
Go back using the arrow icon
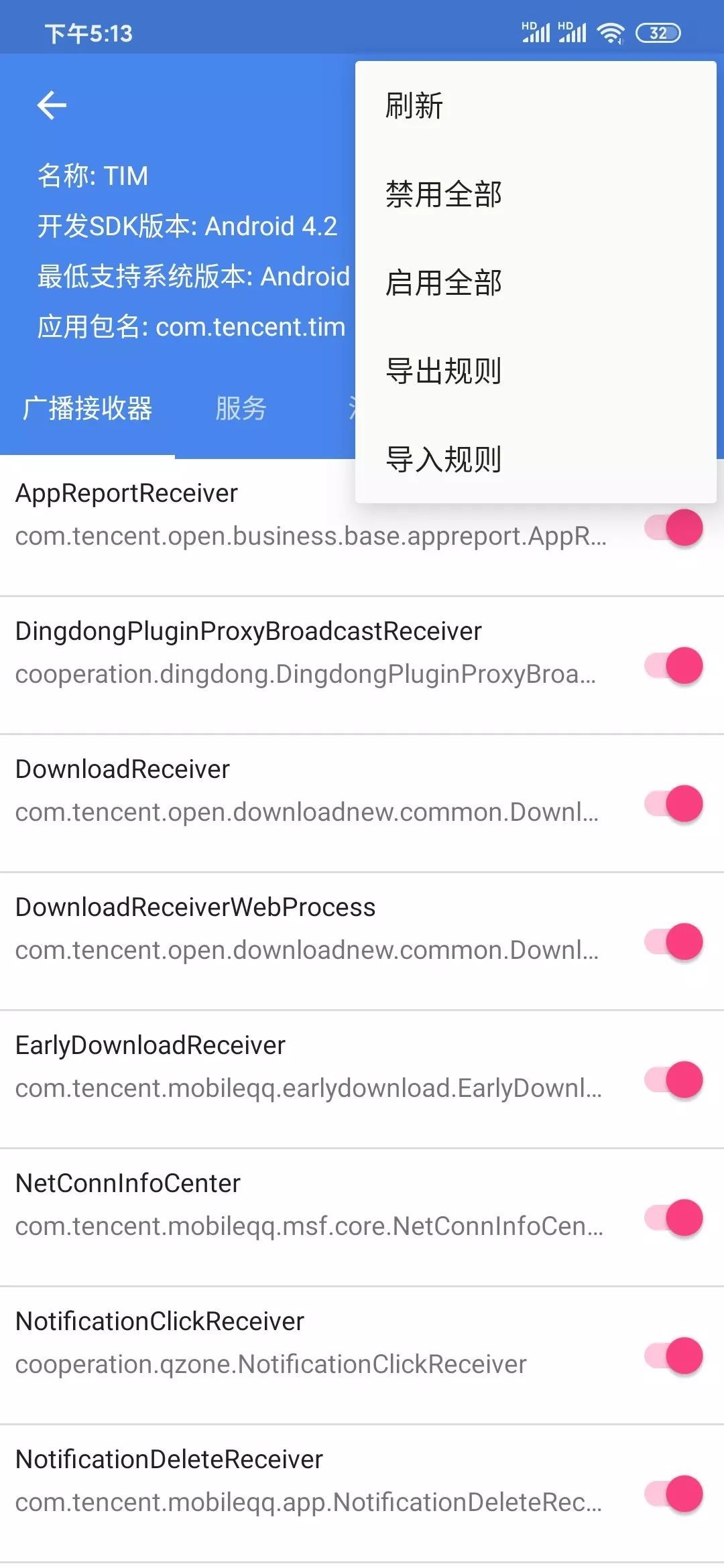(52, 106)
